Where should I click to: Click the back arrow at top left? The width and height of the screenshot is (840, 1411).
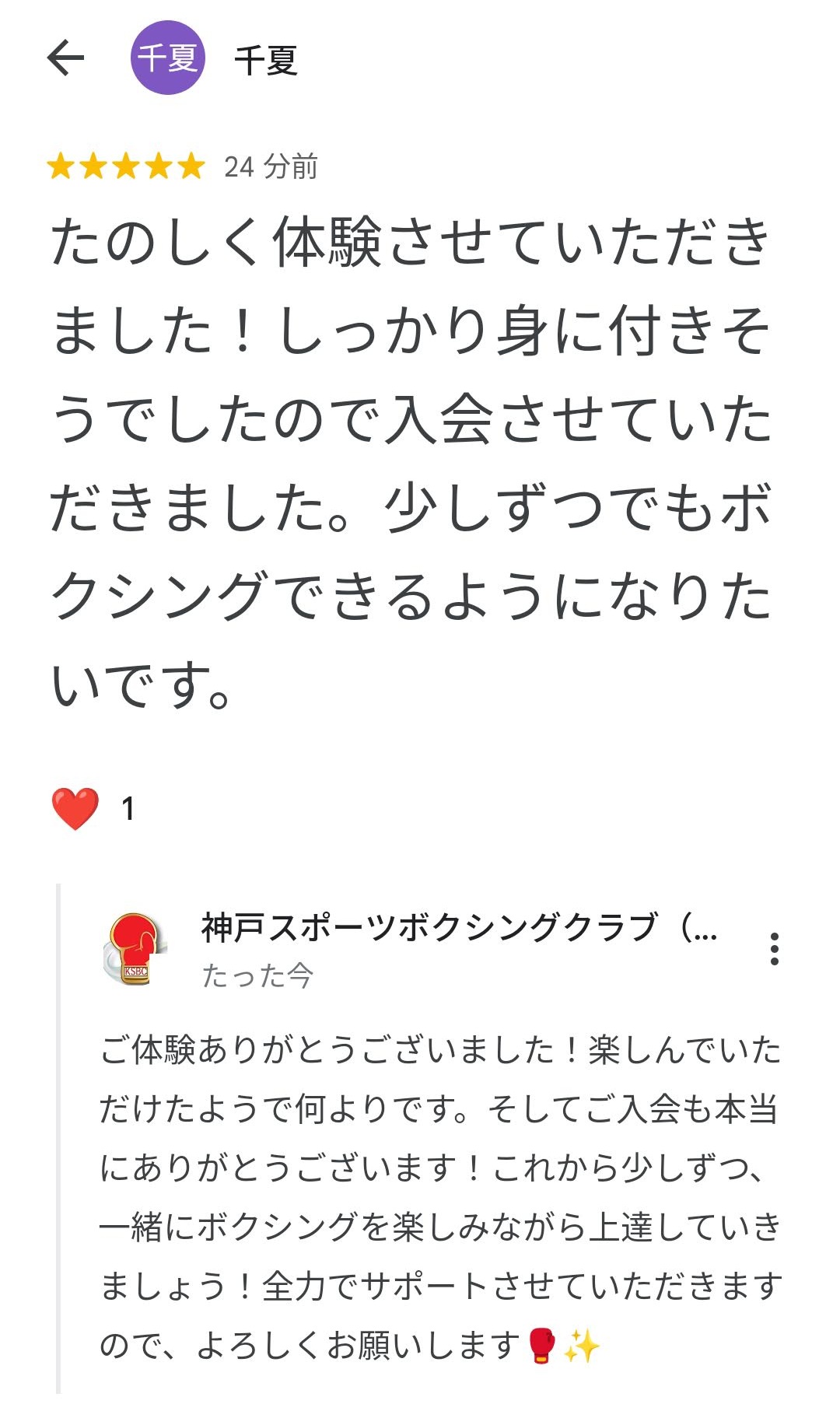click(66, 57)
